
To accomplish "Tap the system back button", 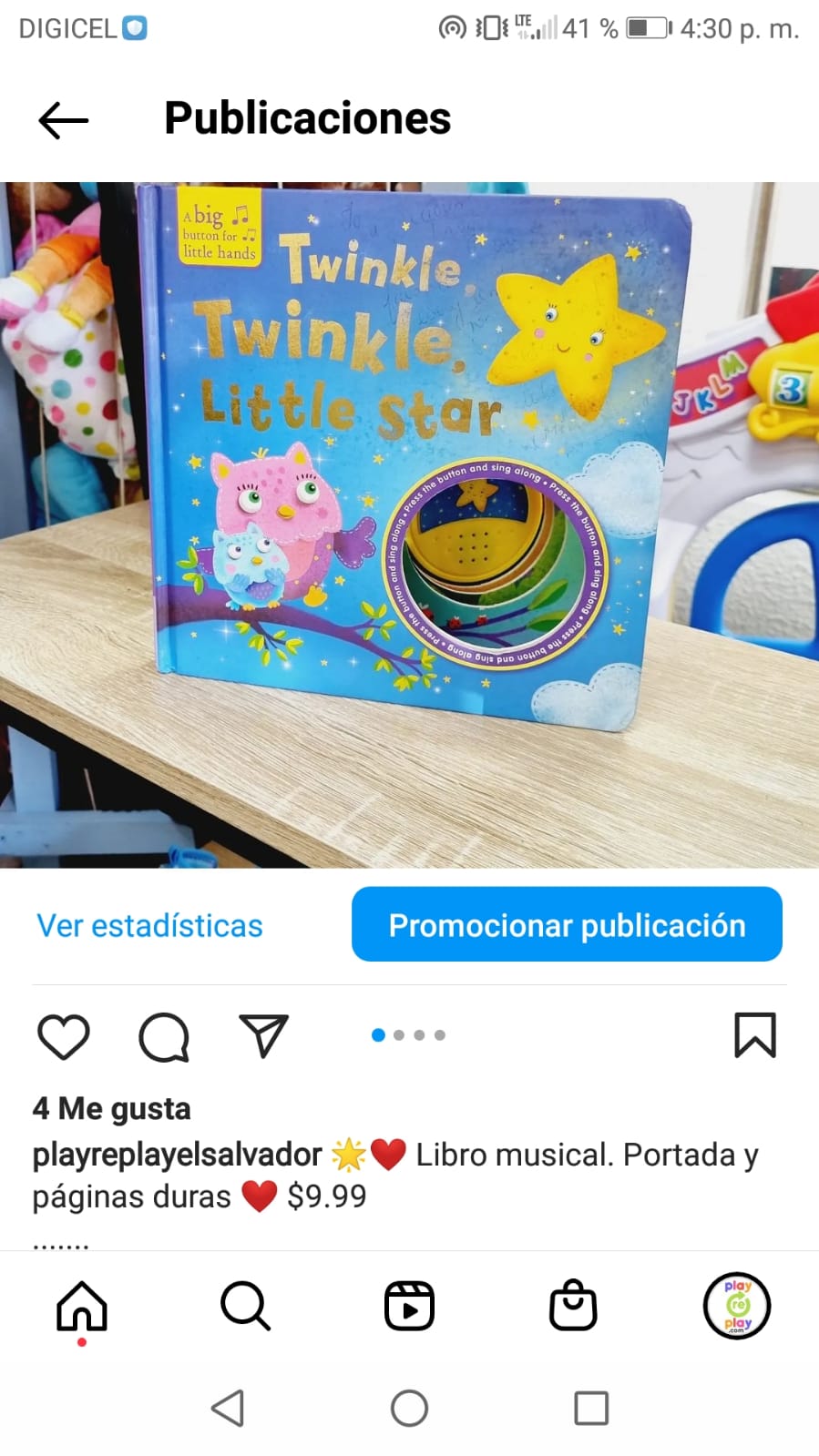I will click(x=228, y=1408).
